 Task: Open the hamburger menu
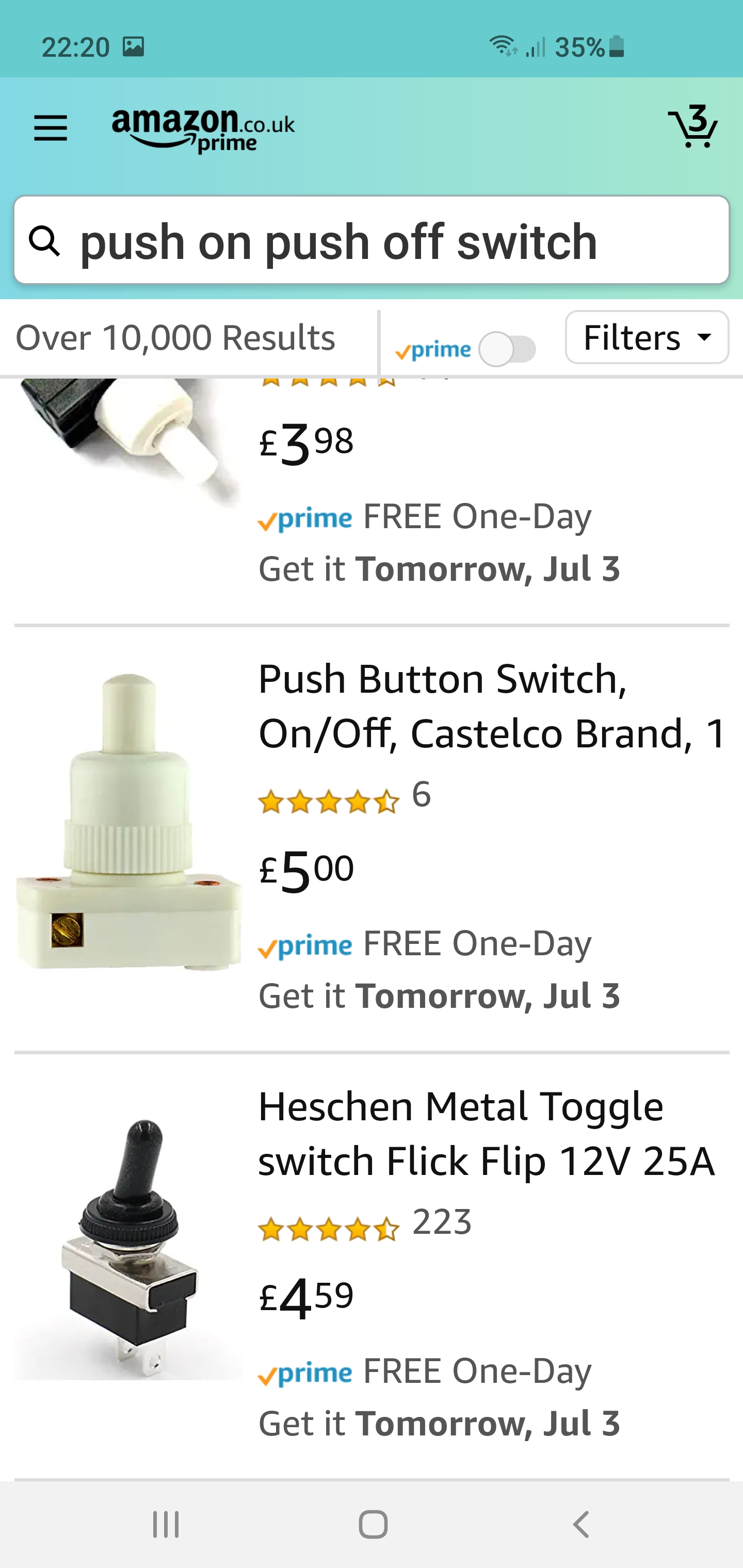tap(51, 128)
